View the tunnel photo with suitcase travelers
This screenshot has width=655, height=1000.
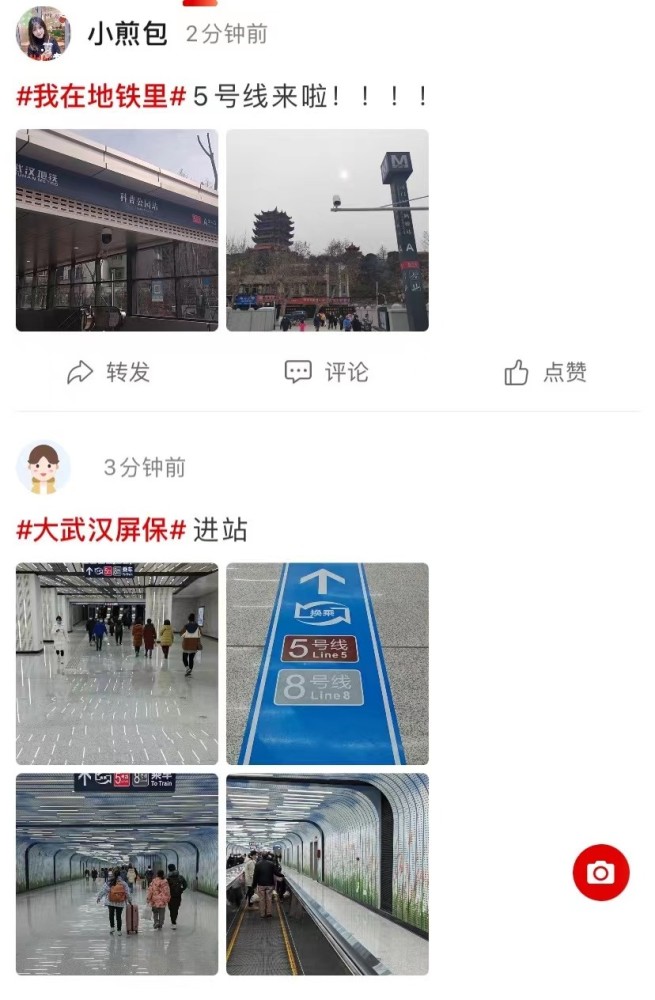117,874
